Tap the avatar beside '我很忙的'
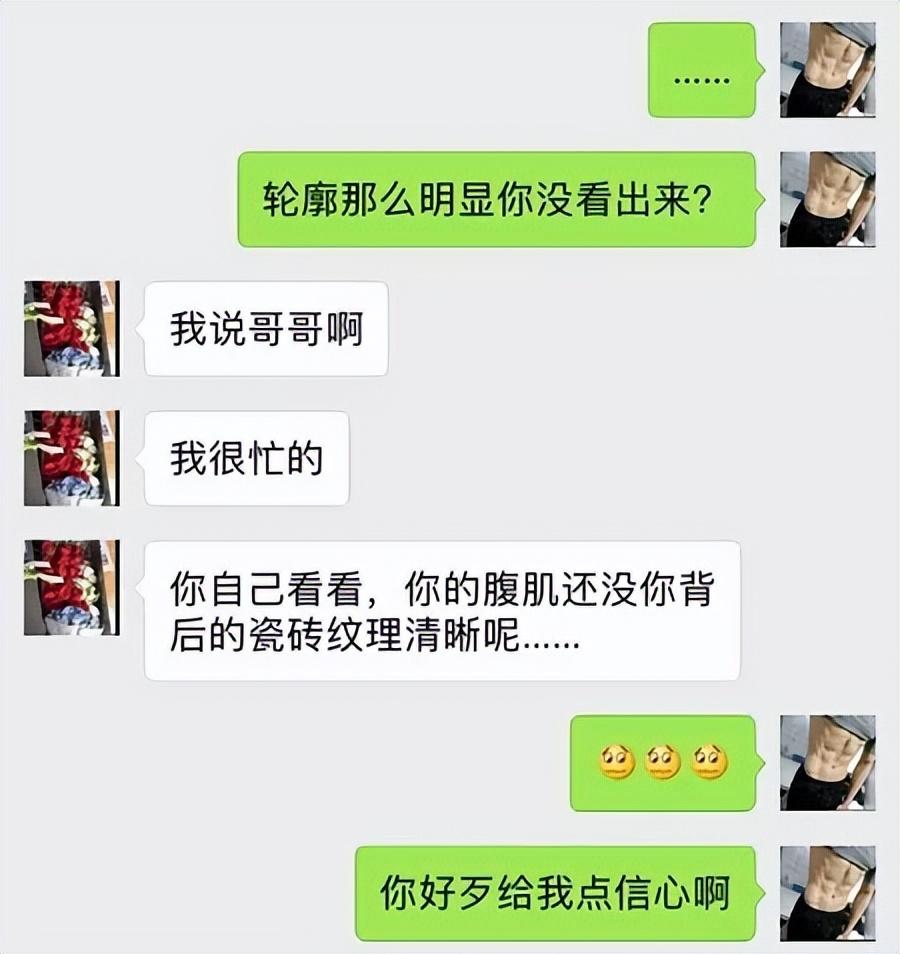The image size is (900, 954). click(71, 458)
